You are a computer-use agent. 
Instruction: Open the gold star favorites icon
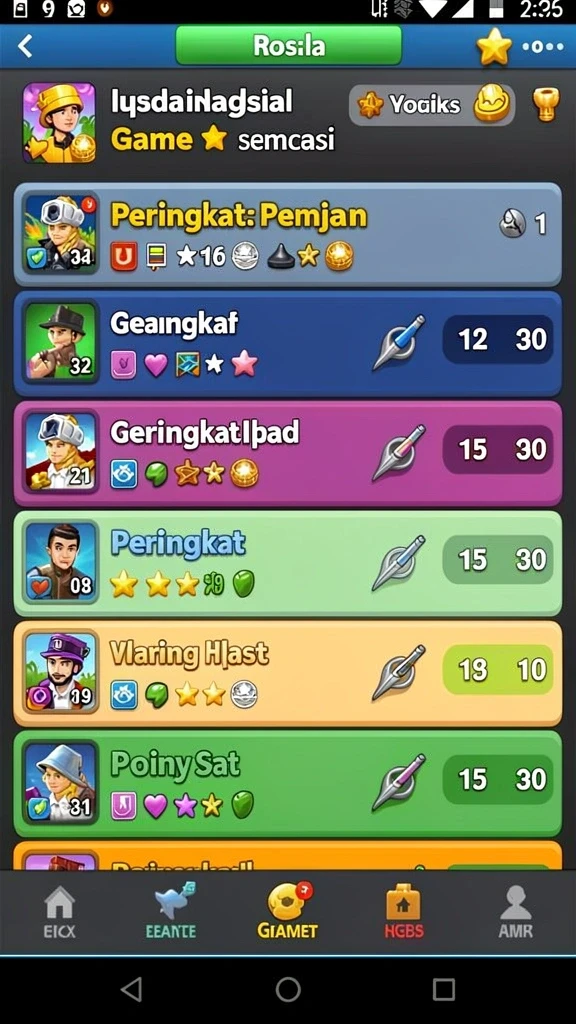494,46
